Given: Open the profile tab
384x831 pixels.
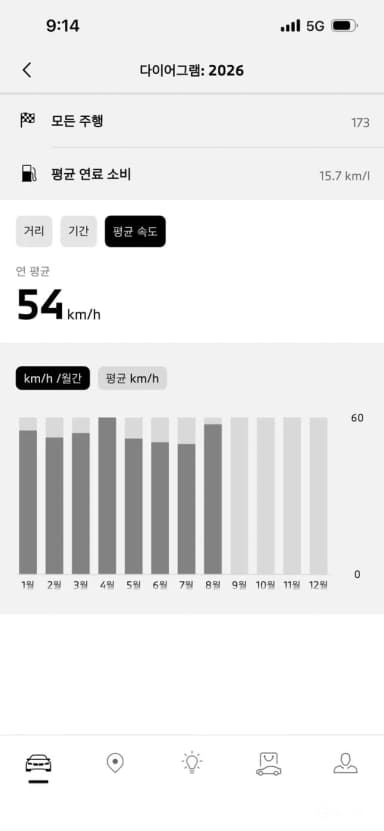Looking at the screenshot, I should [345, 763].
